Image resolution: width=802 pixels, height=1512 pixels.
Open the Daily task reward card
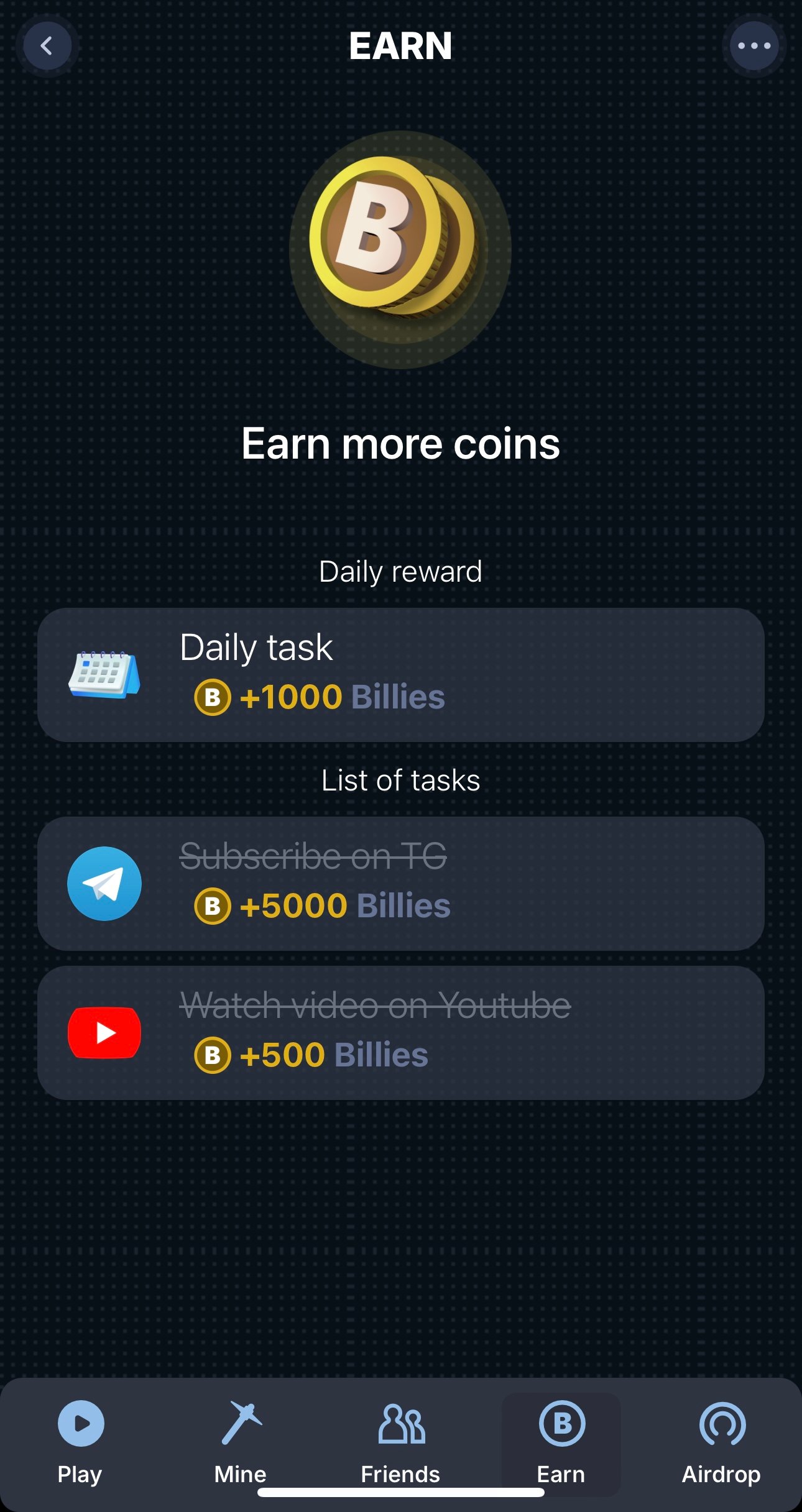(400, 674)
